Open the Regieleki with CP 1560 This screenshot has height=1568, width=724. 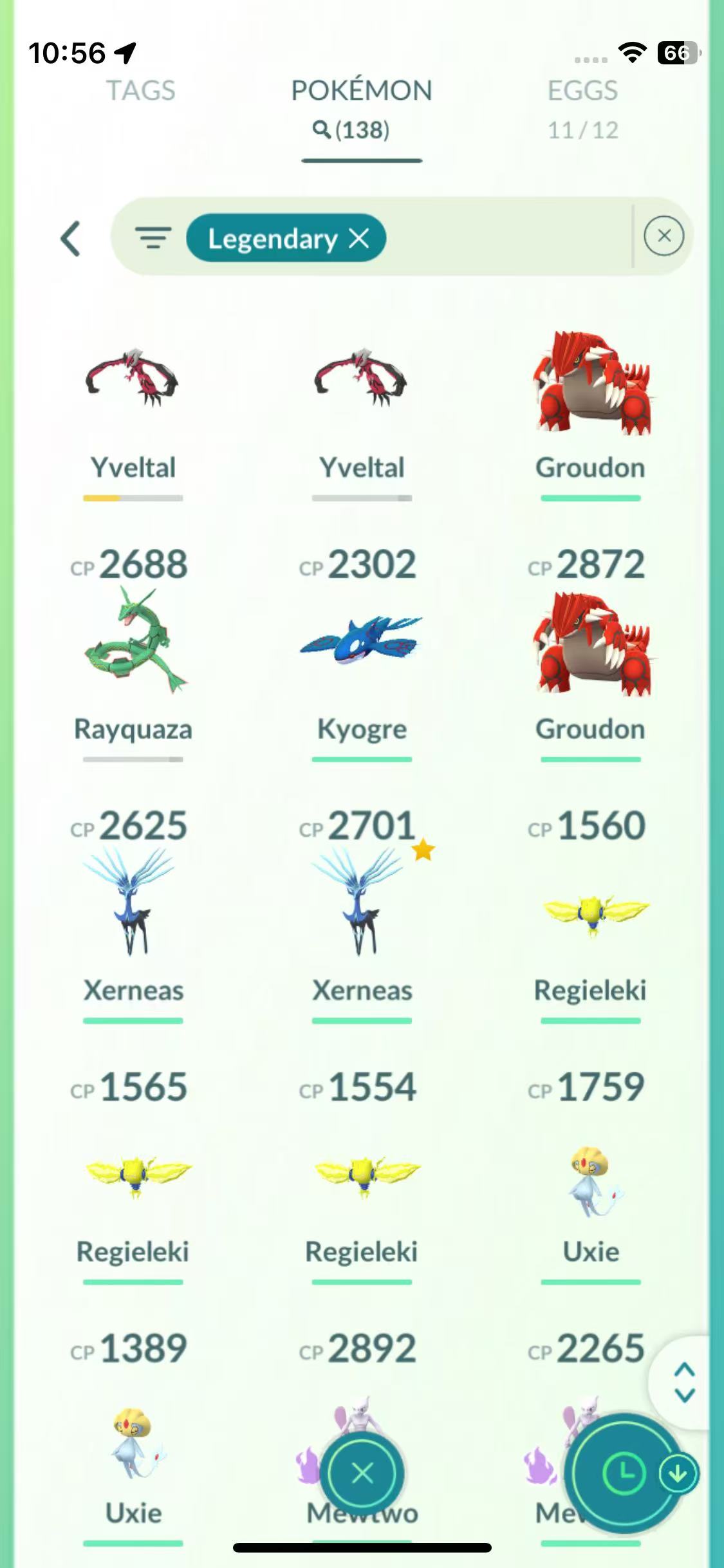point(590,914)
